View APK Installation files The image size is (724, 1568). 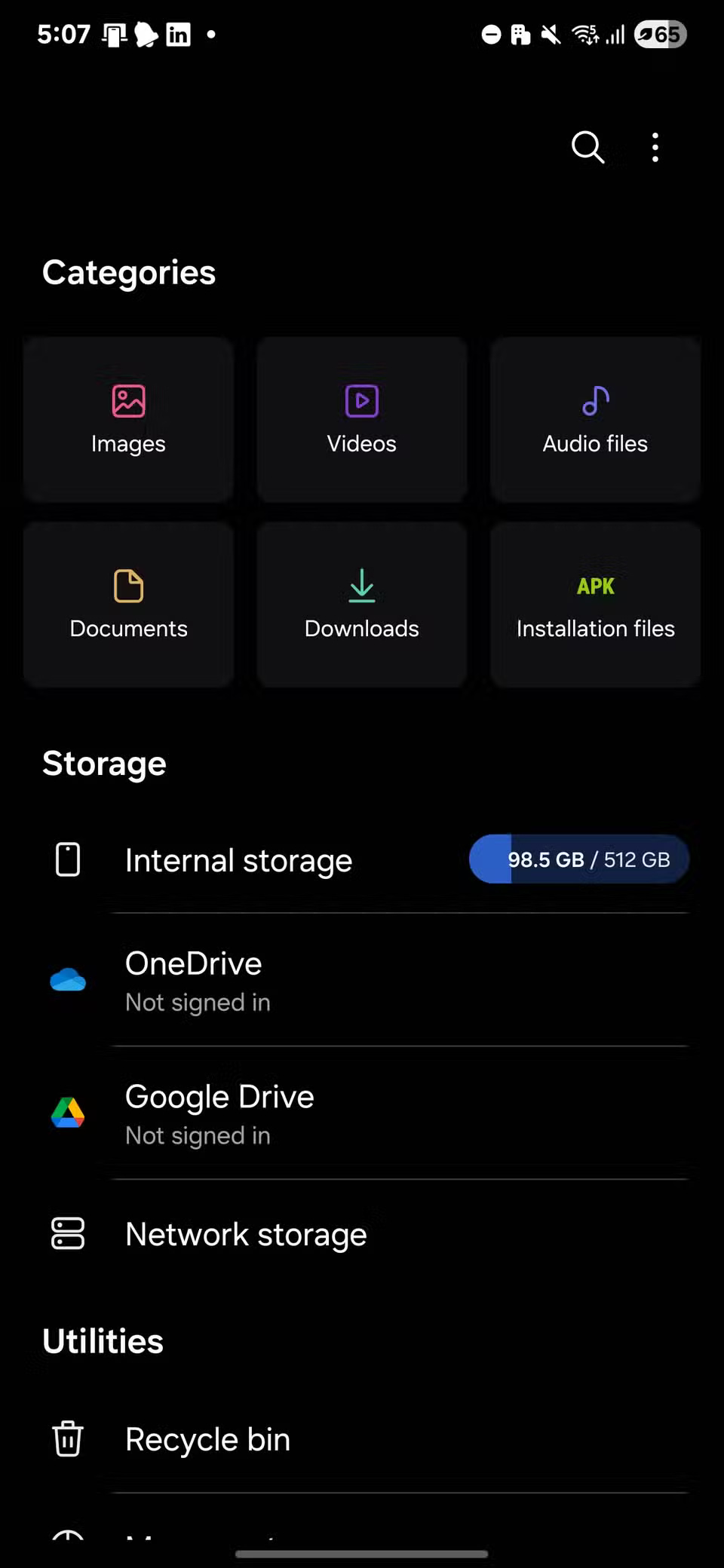coord(595,604)
